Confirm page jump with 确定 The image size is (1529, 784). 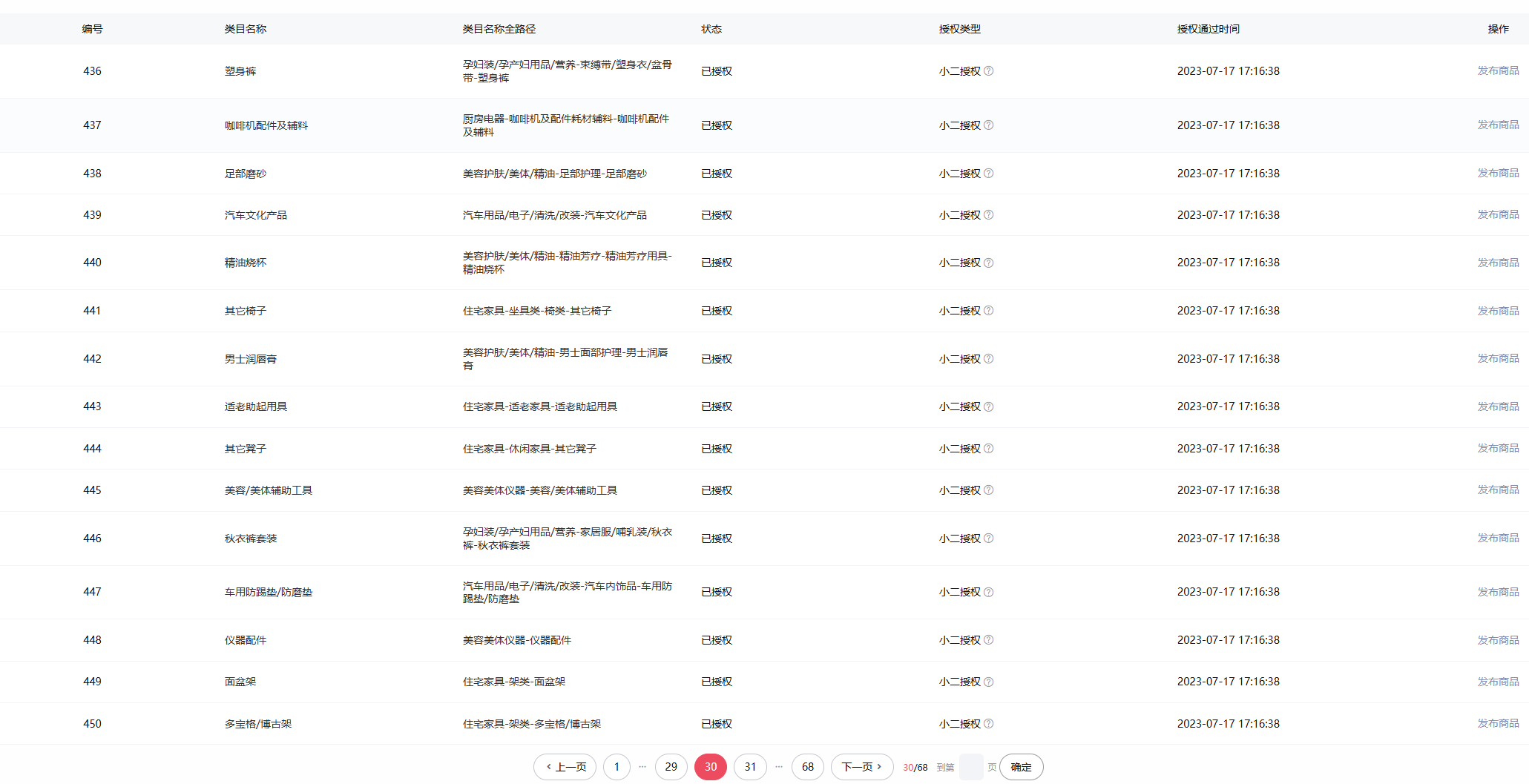click(x=1021, y=767)
